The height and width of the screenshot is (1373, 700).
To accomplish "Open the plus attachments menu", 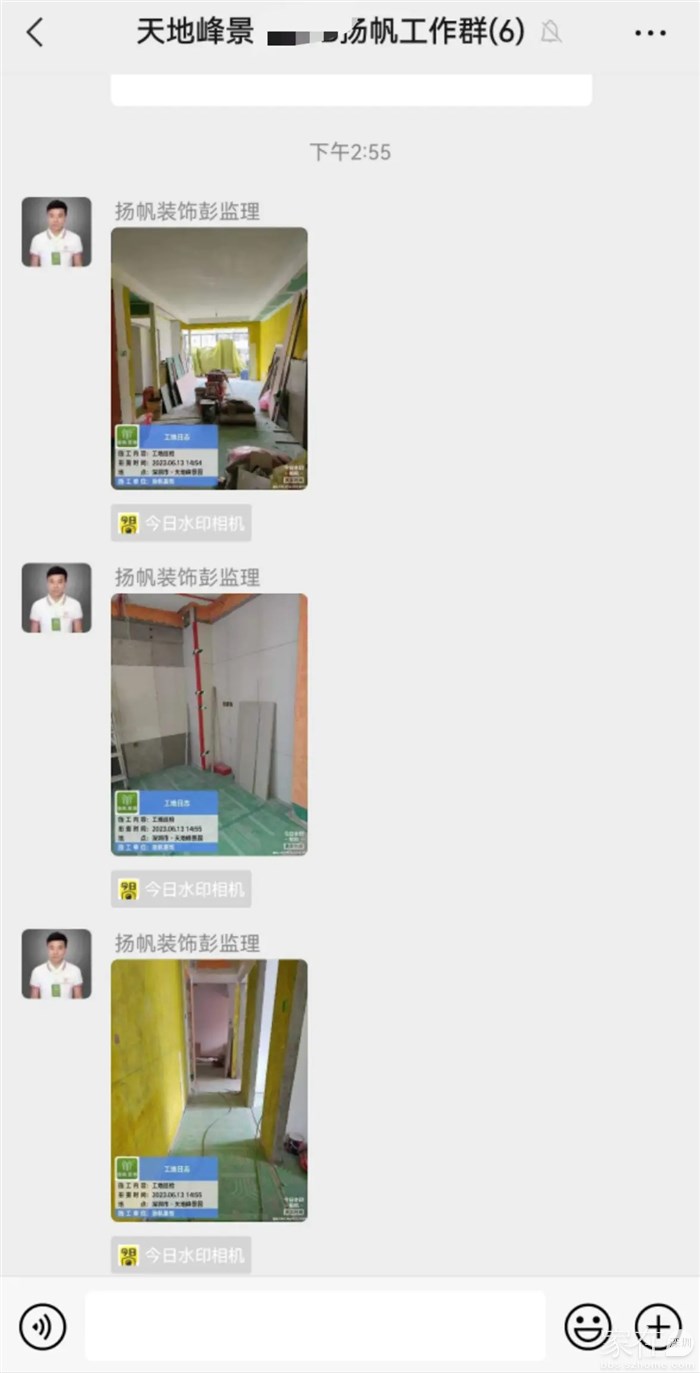I will point(658,1327).
